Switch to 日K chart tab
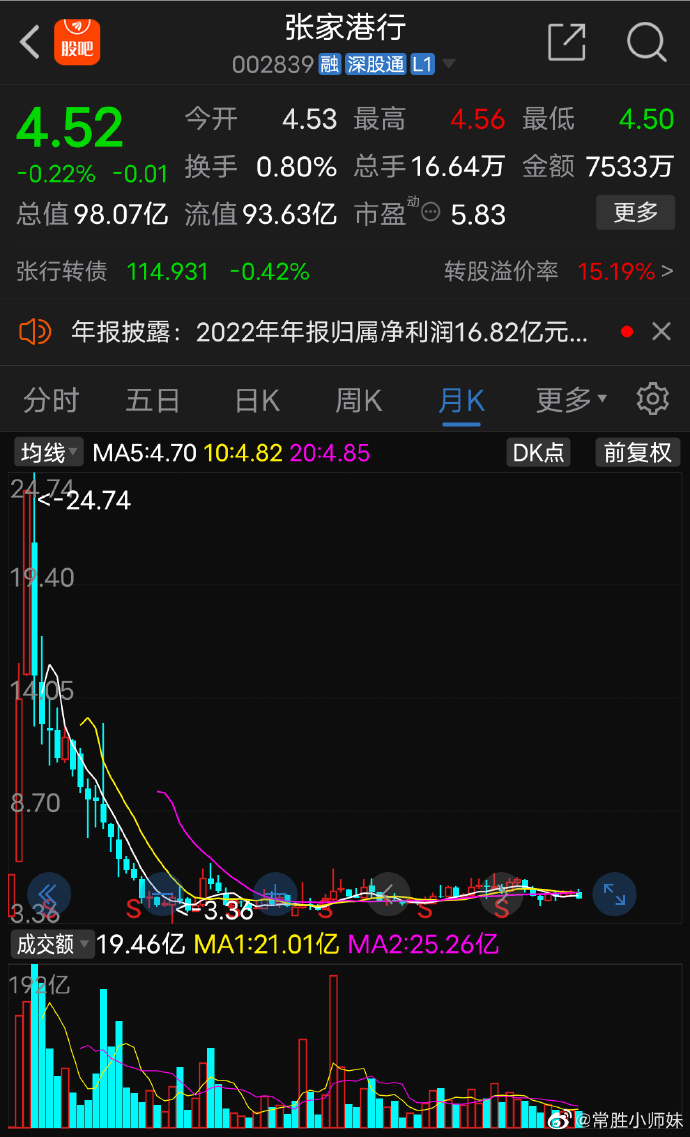This screenshot has height=1137, width=690. (x=257, y=400)
